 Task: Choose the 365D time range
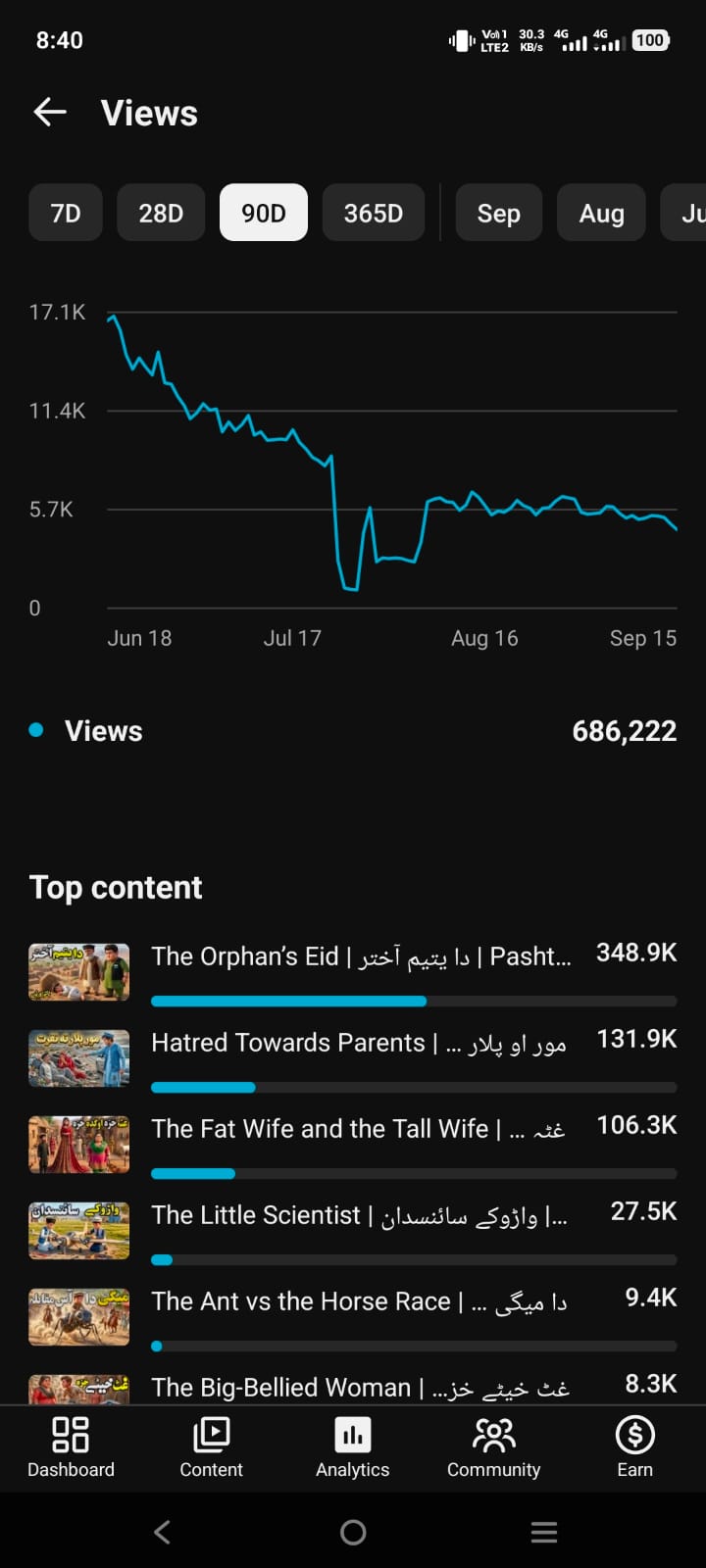coord(374,213)
